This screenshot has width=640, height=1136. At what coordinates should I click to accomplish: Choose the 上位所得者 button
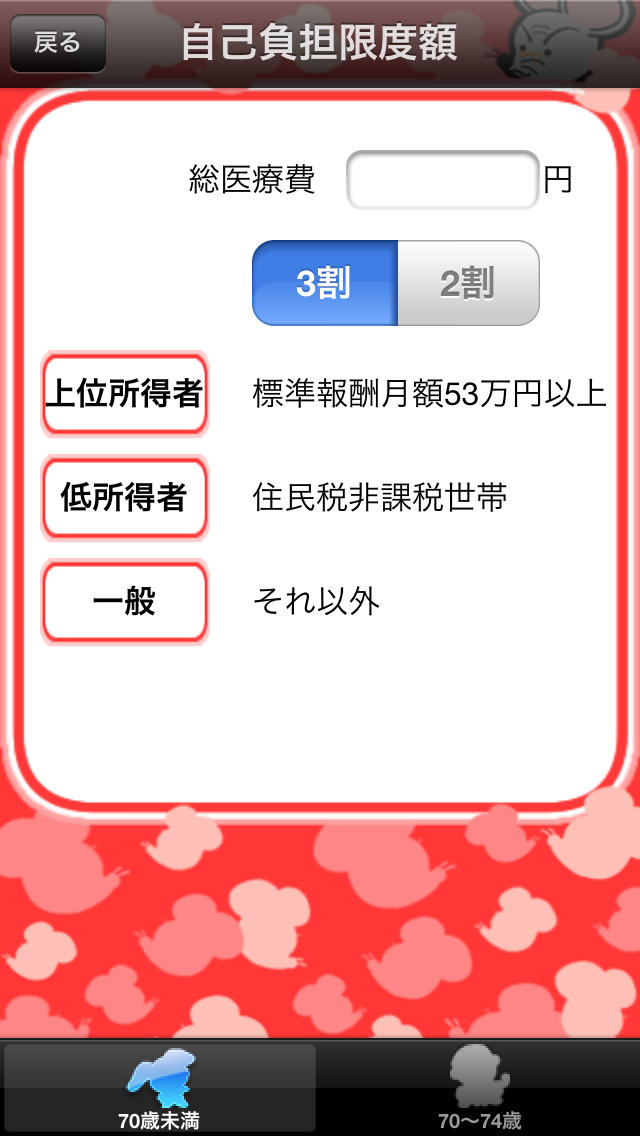[124, 393]
